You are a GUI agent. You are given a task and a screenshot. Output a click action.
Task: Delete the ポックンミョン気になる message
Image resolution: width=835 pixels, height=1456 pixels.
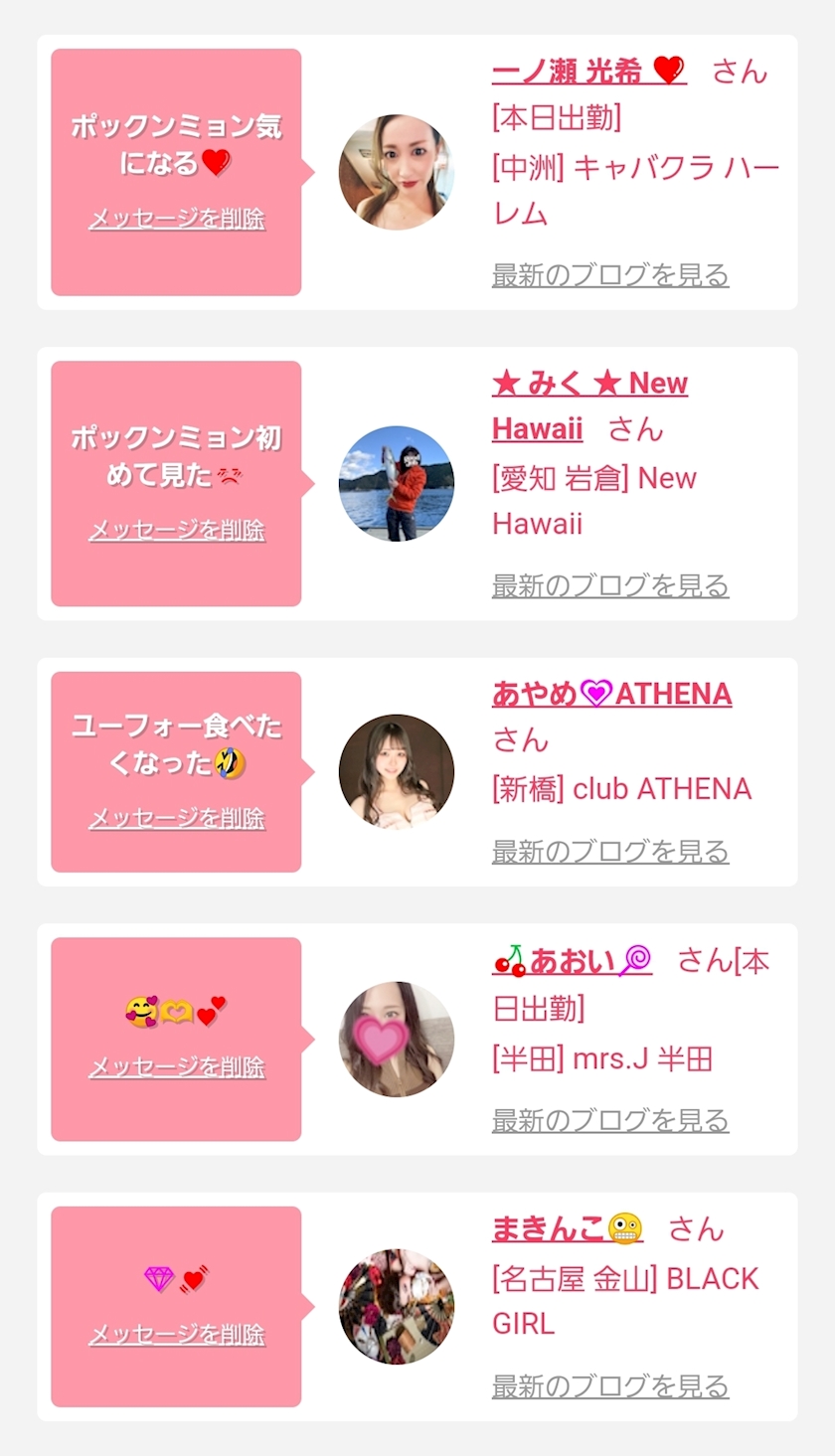177,219
